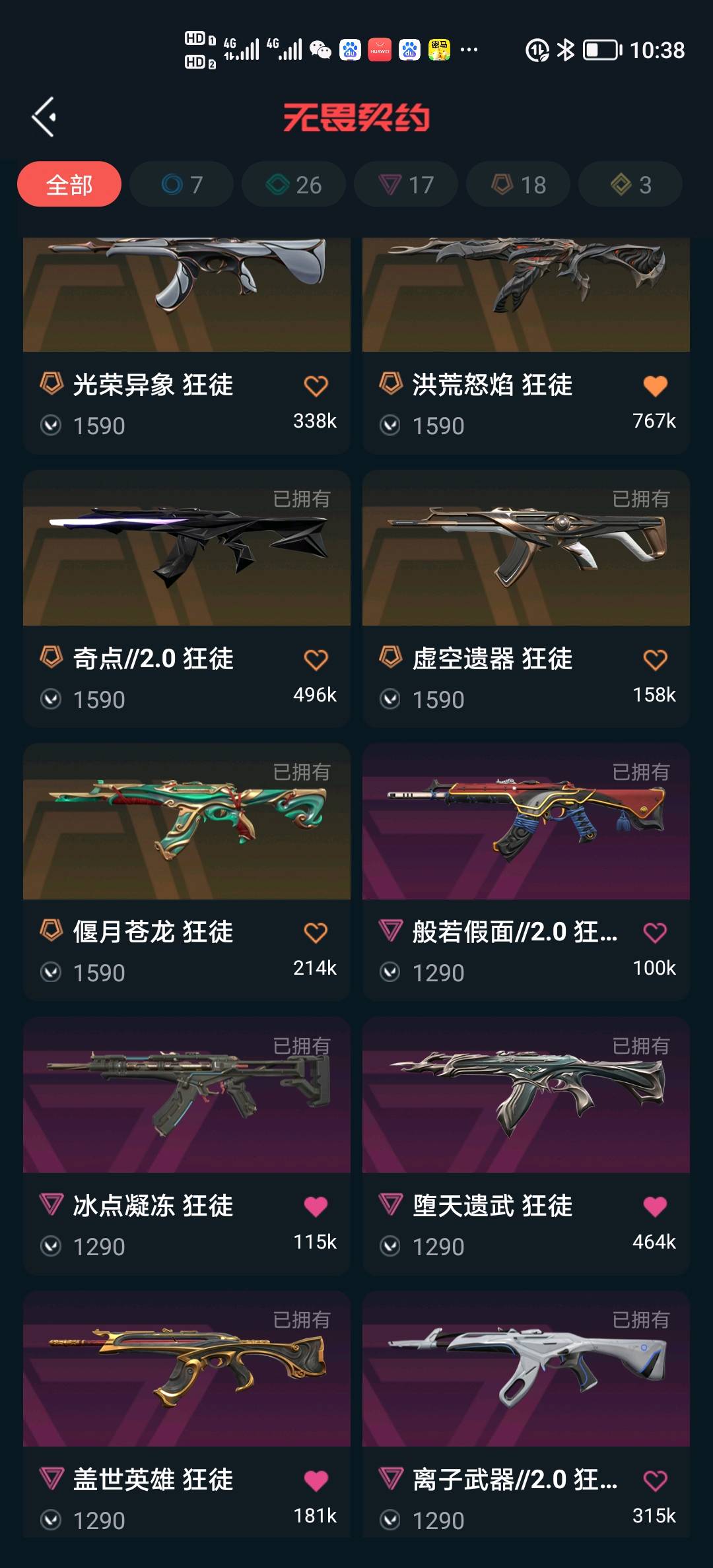Viewport: 713px width, 1568px height.
Task: Unlike the 洪荒怒焰 狂徒 skin
Action: click(655, 386)
